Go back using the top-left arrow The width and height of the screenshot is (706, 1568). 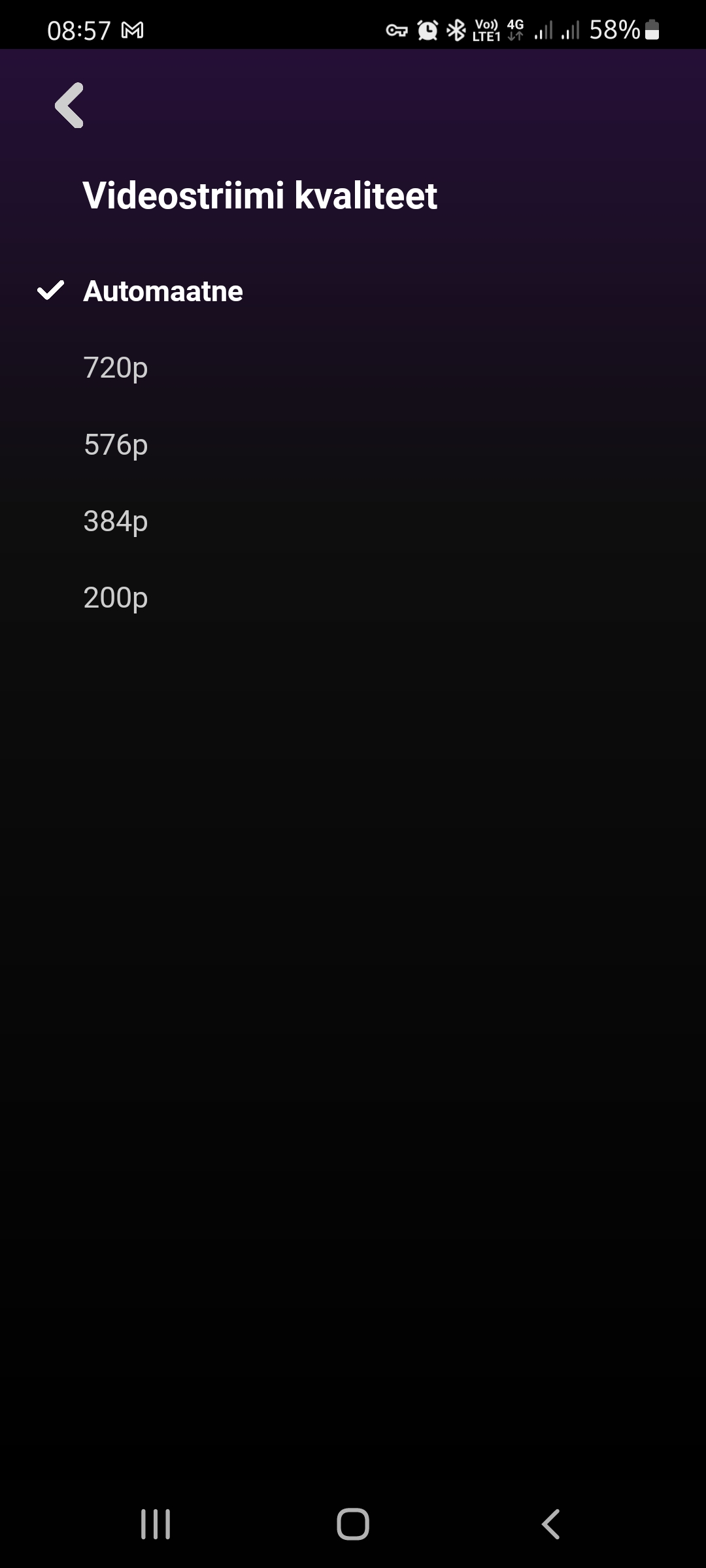pos(69,105)
